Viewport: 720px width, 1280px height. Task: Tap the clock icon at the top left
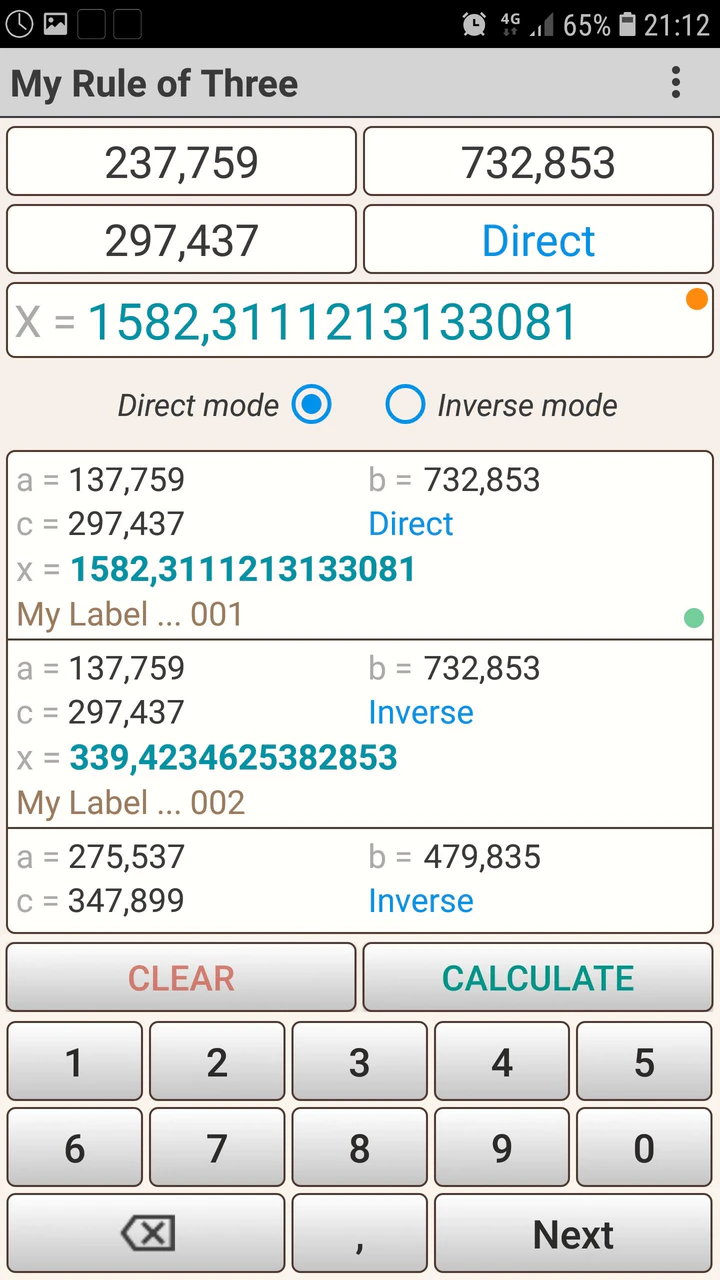(20, 24)
